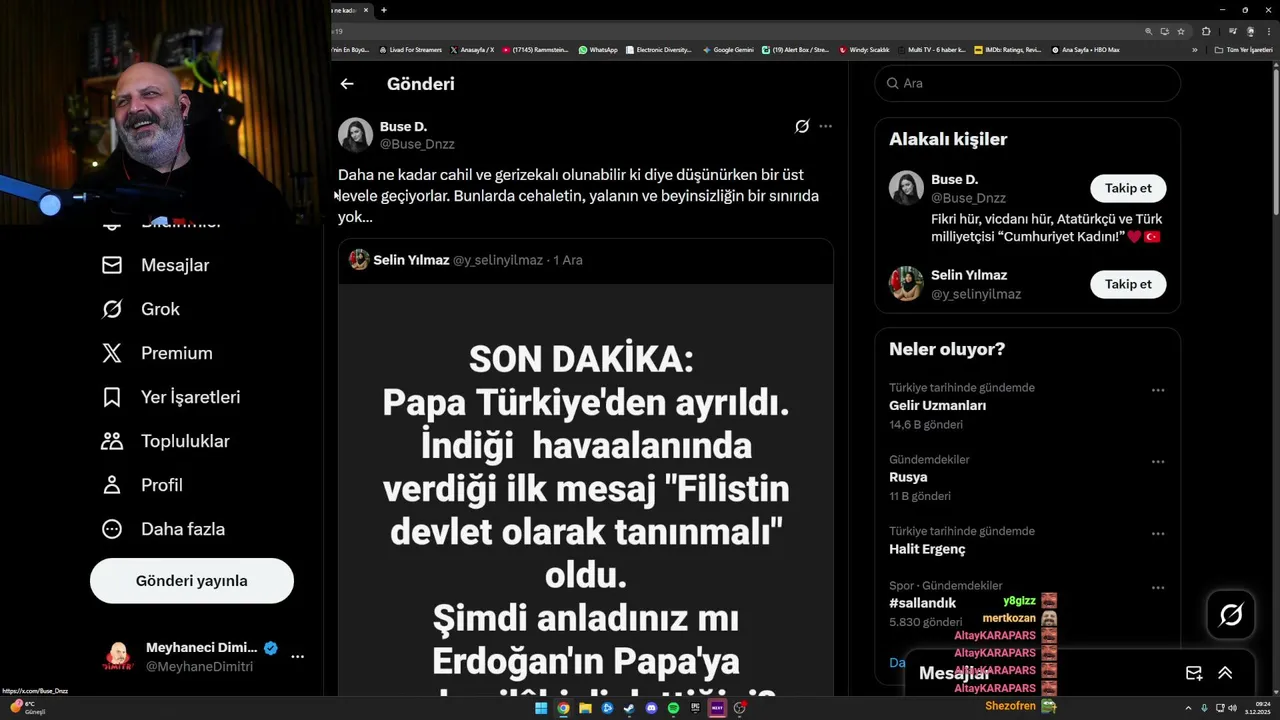This screenshot has height=720, width=1280.
Task: Go to Profil page
Action: tap(161, 485)
